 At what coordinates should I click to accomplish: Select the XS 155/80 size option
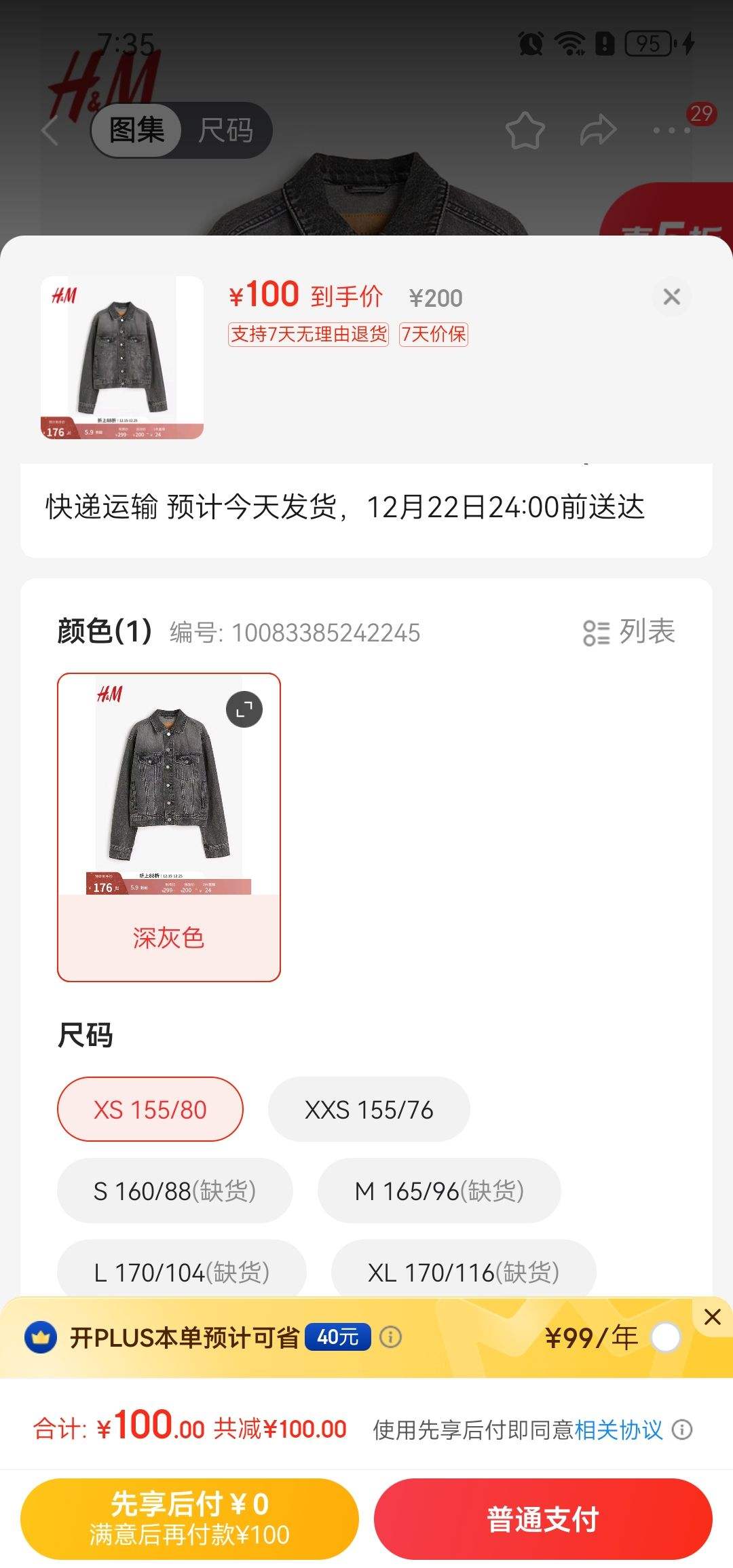pyautogui.click(x=151, y=1109)
